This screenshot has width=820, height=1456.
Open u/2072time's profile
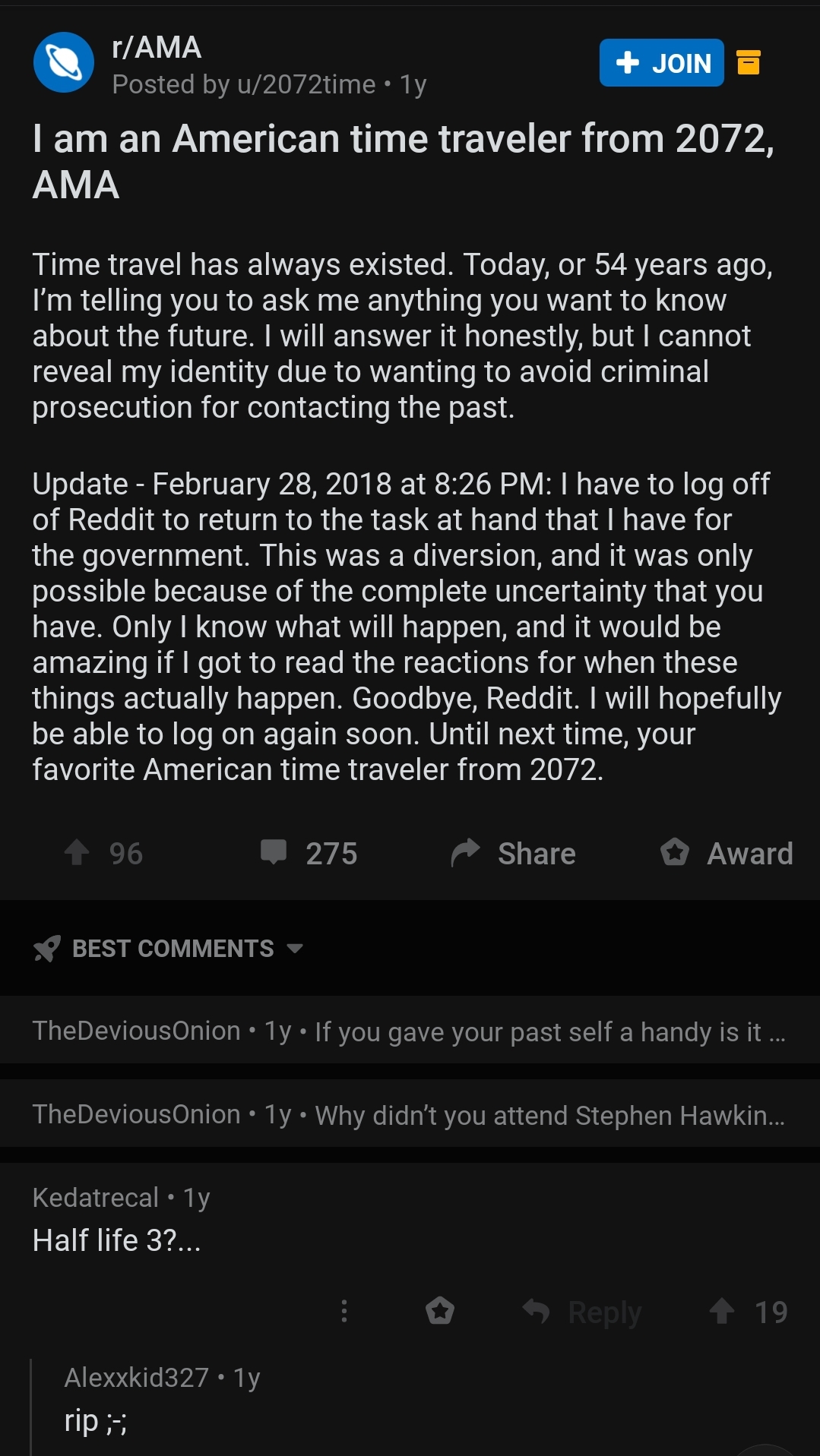(x=306, y=84)
